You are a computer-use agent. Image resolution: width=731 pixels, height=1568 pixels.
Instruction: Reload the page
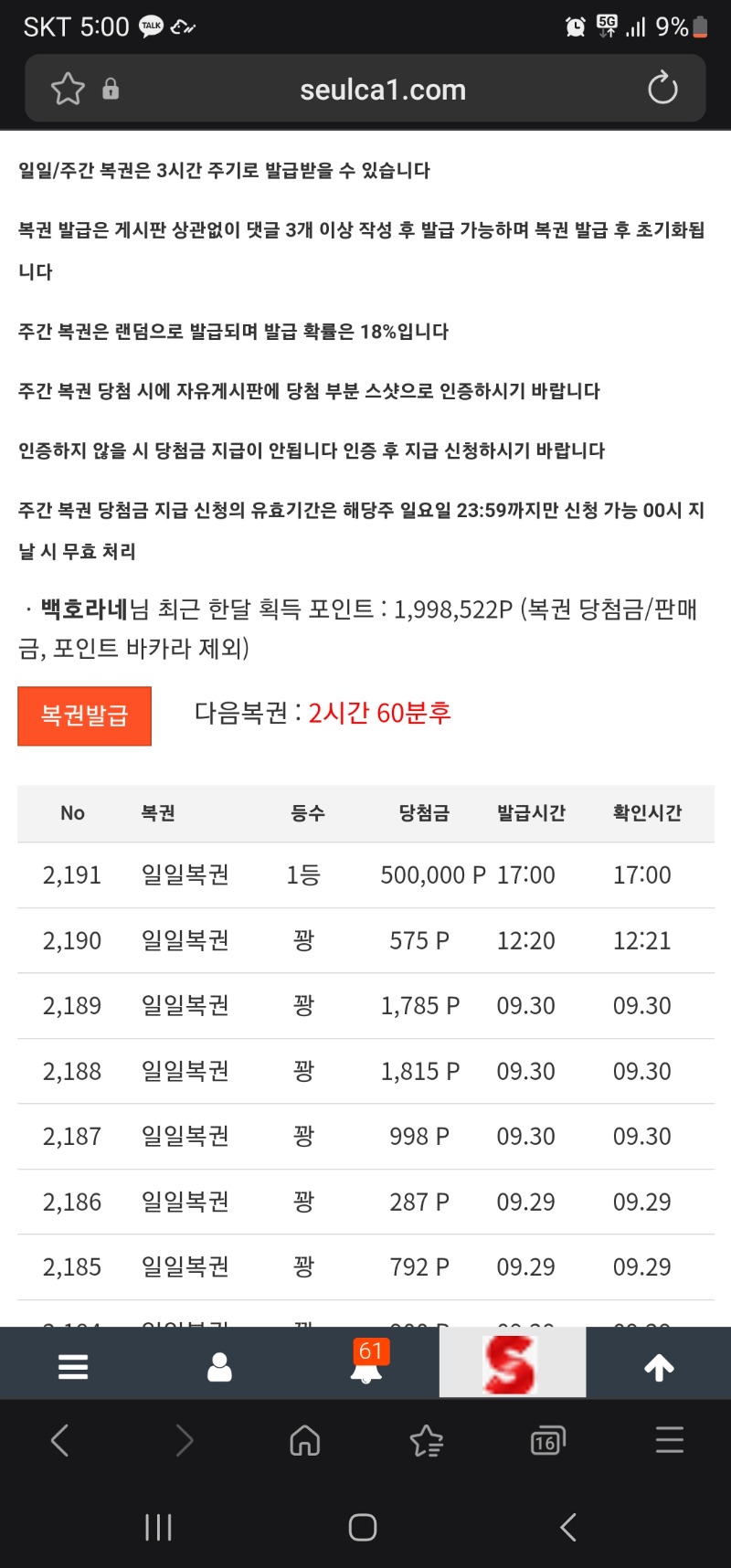coord(662,89)
